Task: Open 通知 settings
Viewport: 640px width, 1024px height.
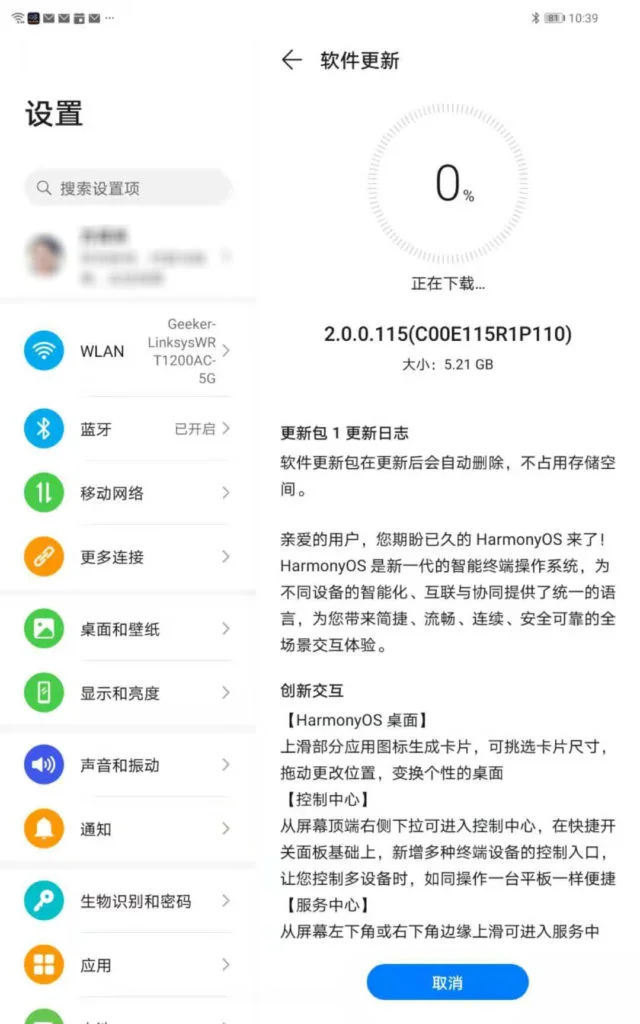Action: [128, 829]
